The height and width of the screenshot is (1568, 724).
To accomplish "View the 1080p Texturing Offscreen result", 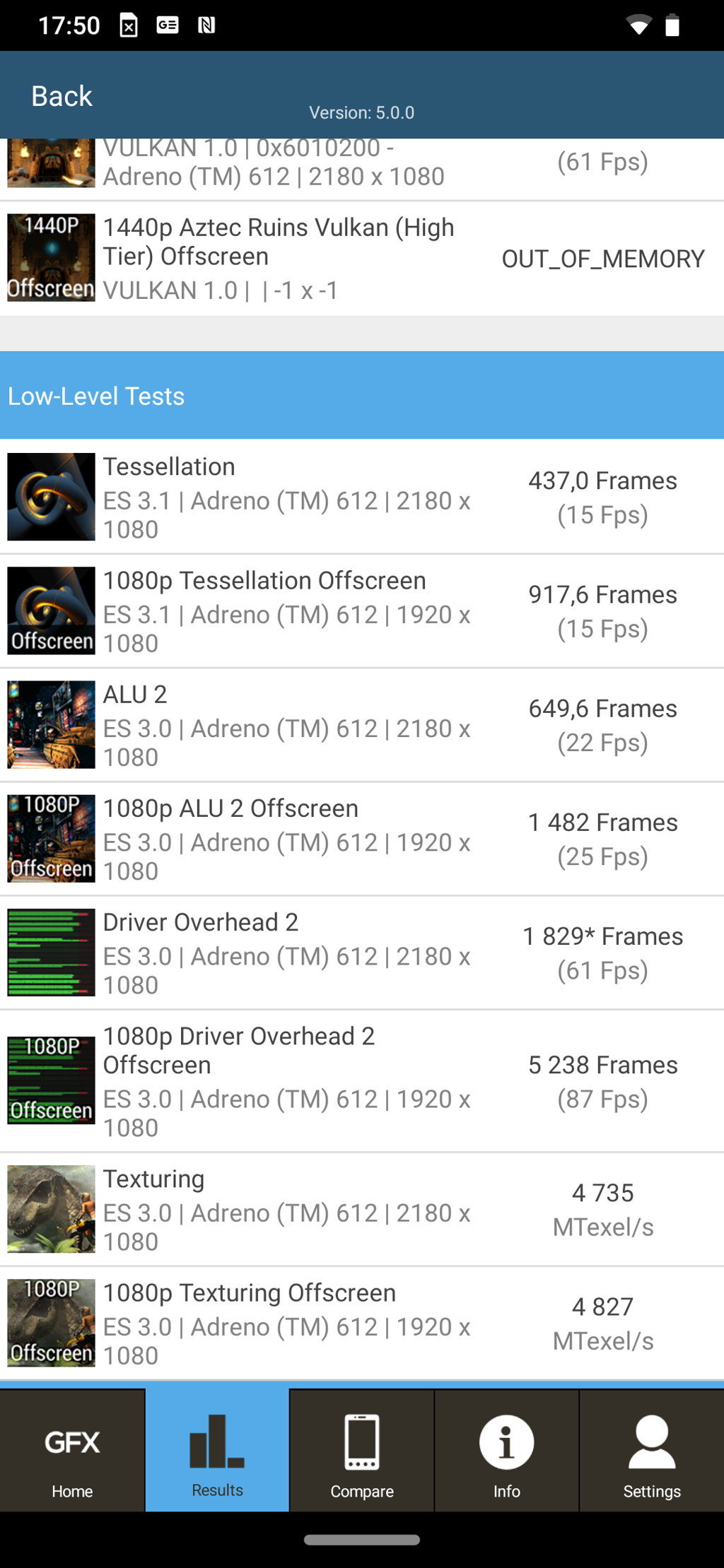I will 362,1323.
